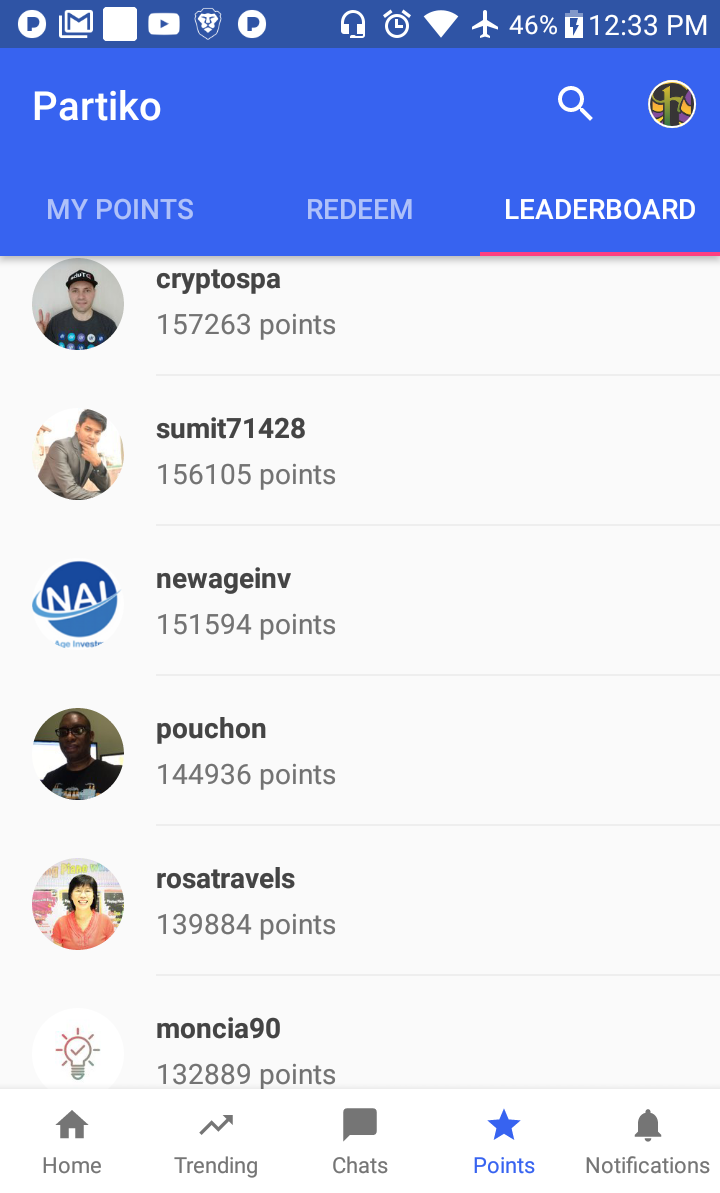This screenshot has height=1193, width=720.
Task: Select the Leaderboard tab
Action: (600, 210)
